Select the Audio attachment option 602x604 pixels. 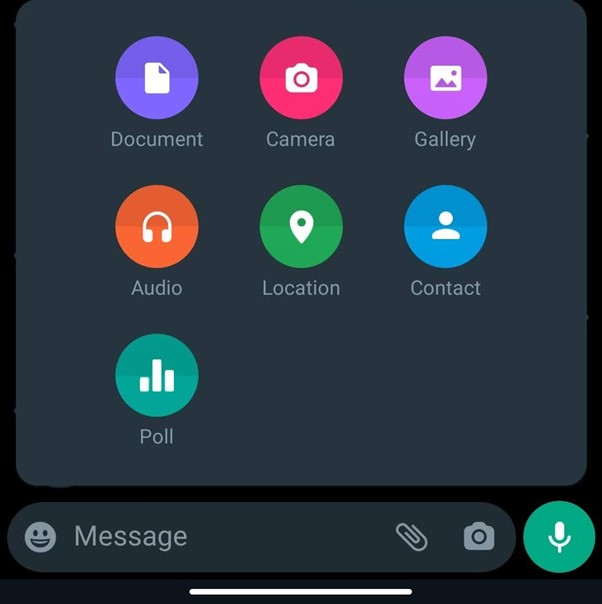pos(157,227)
